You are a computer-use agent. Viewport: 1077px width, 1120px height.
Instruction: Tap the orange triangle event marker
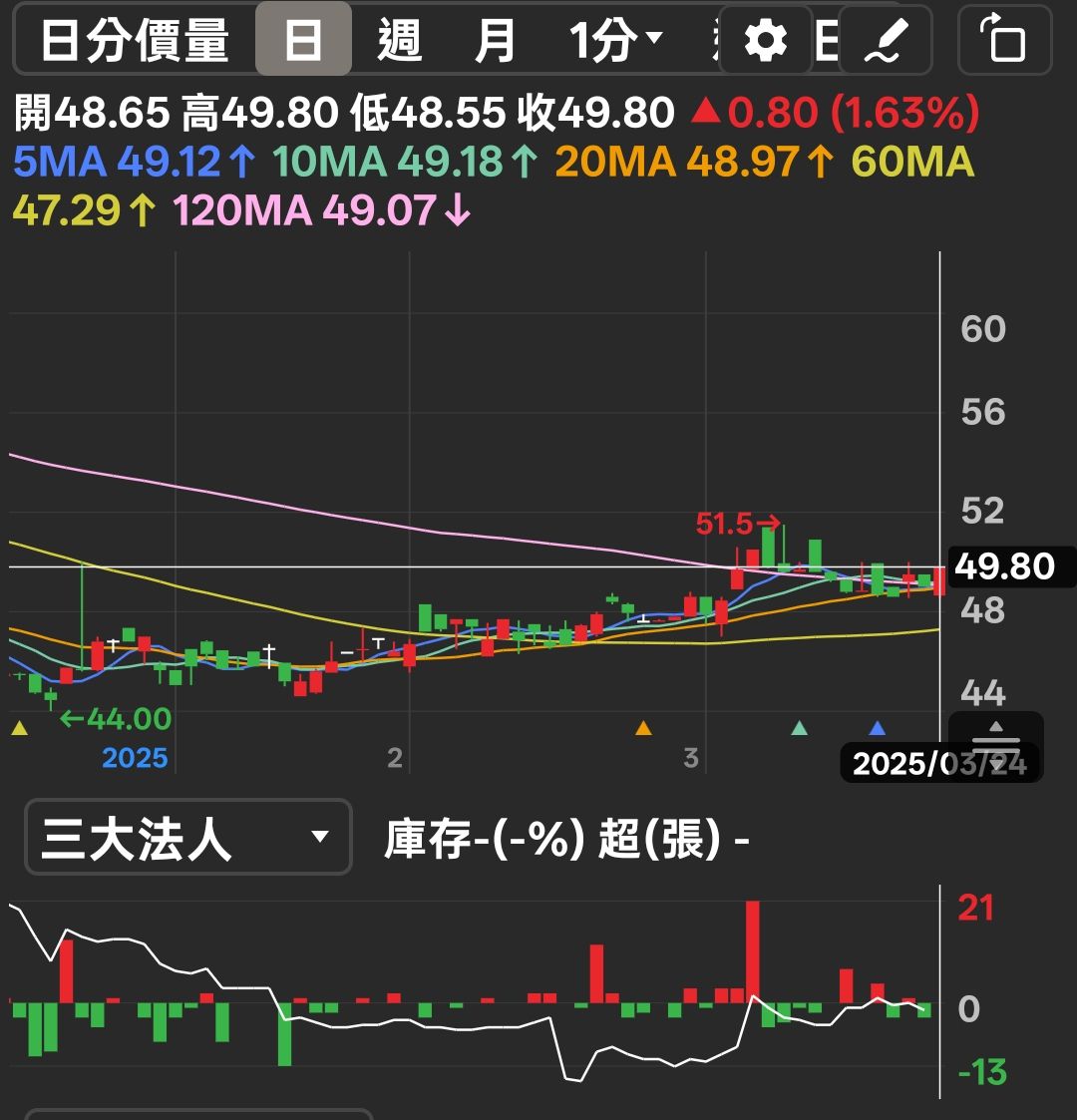[643, 728]
